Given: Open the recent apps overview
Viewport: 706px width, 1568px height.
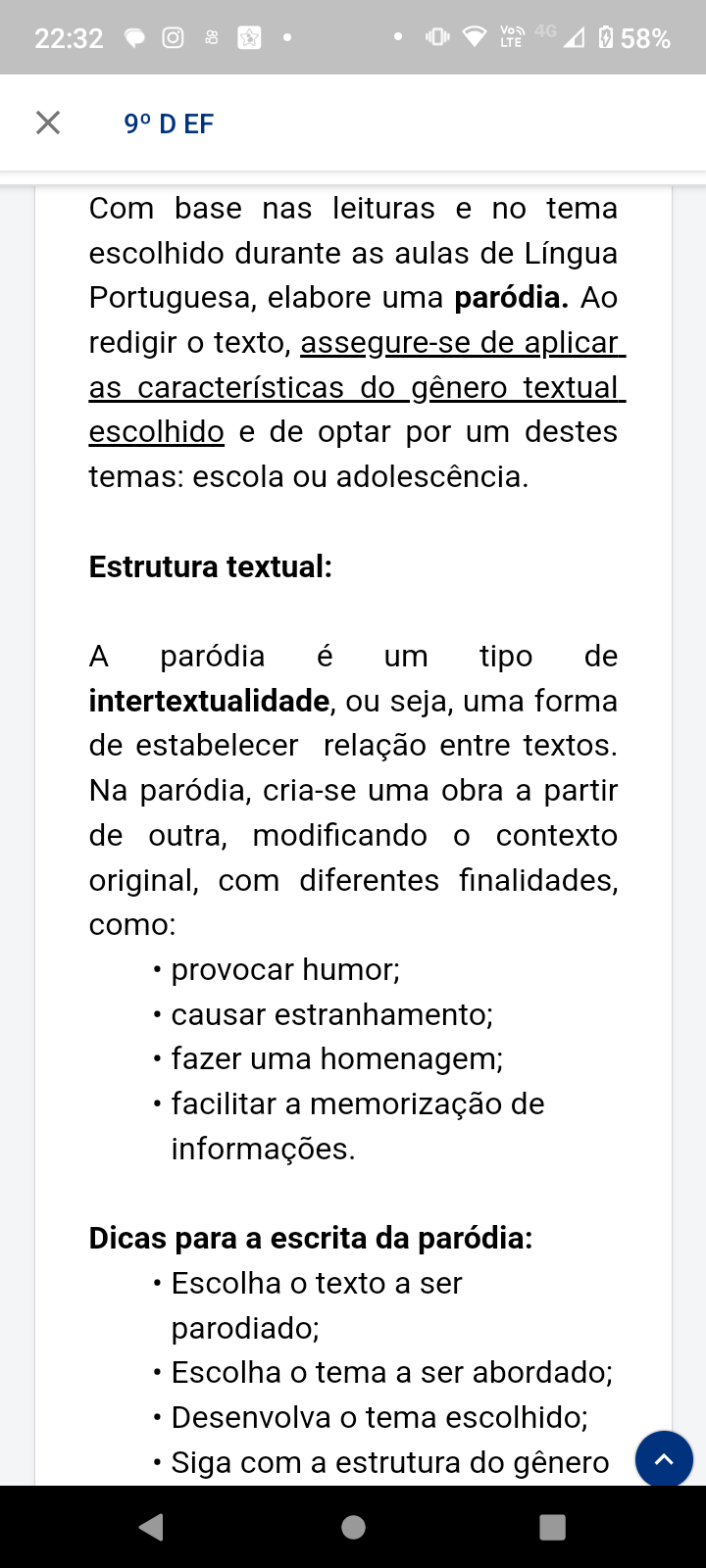Looking at the screenshot, I should pos(553,1527).
